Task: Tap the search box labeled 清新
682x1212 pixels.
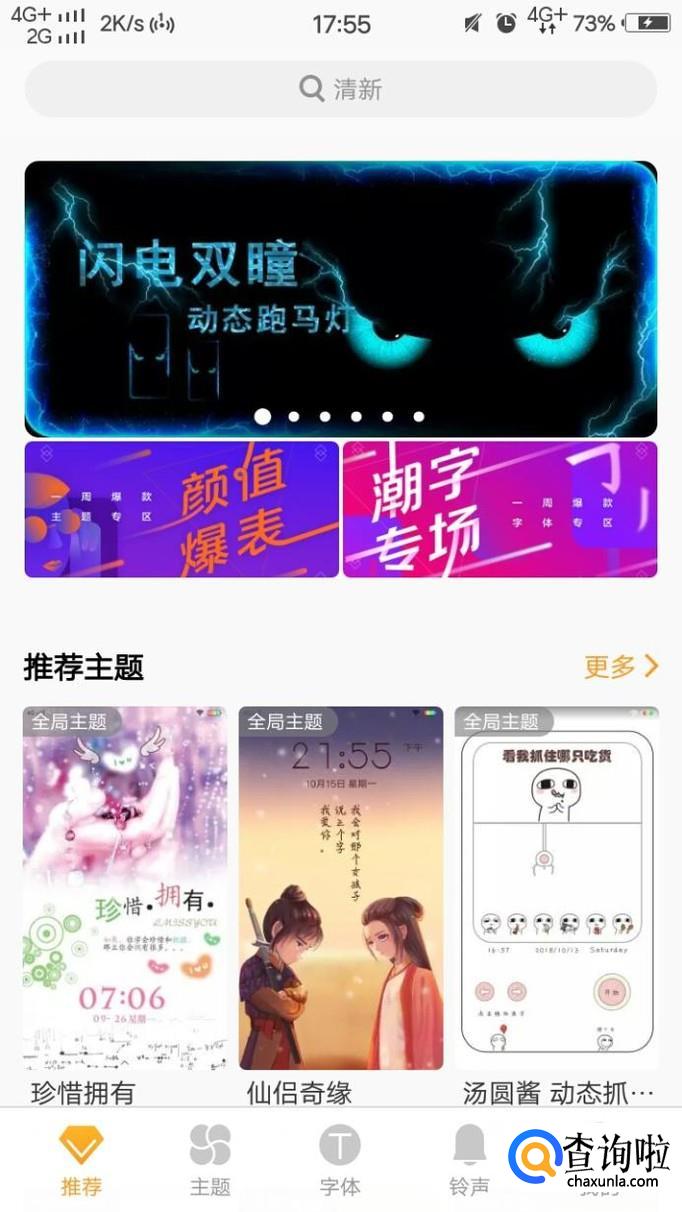Action: click(x=340, y=89)
